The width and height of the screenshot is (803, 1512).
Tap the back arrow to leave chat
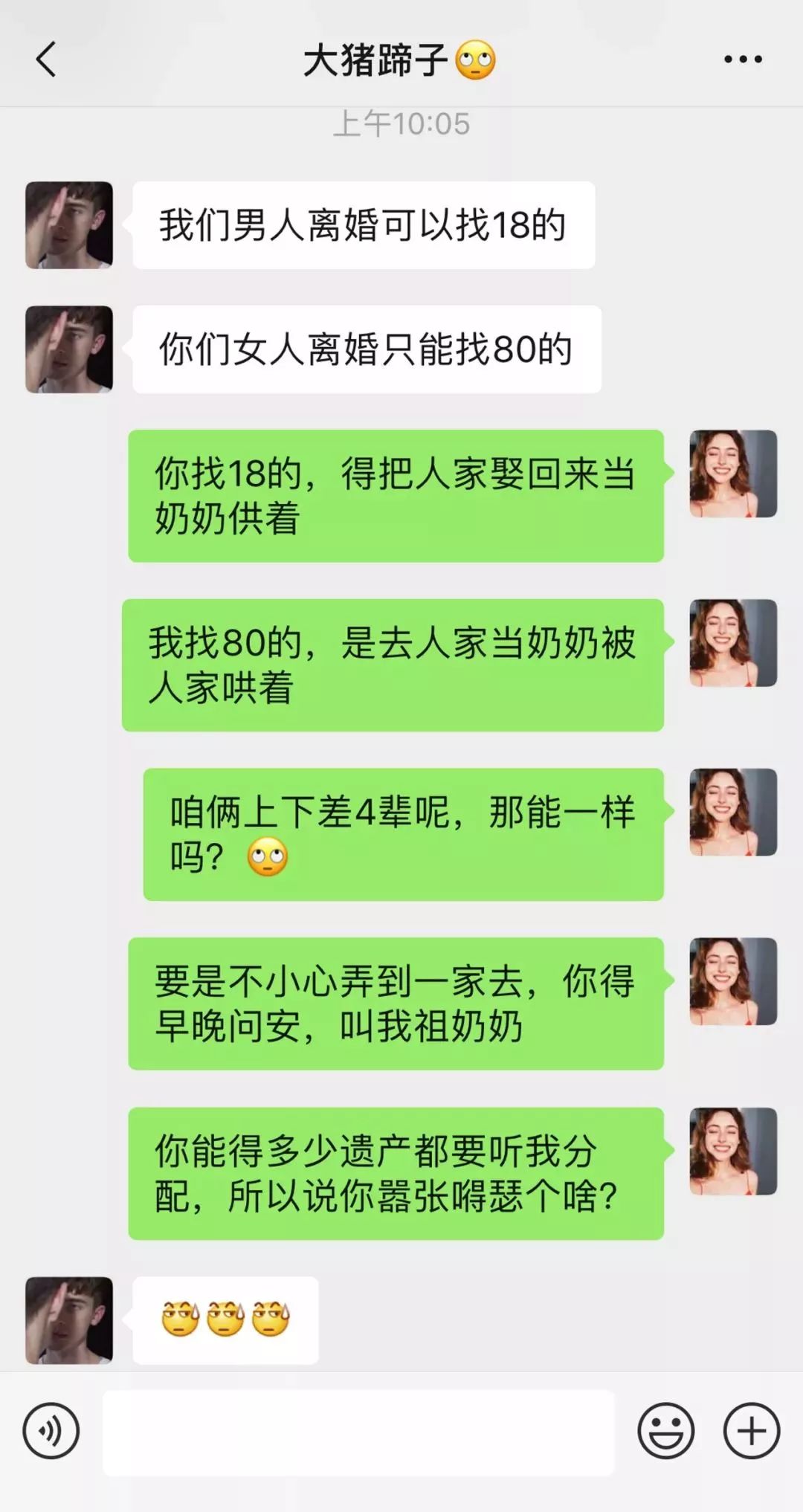coord(46,59)
